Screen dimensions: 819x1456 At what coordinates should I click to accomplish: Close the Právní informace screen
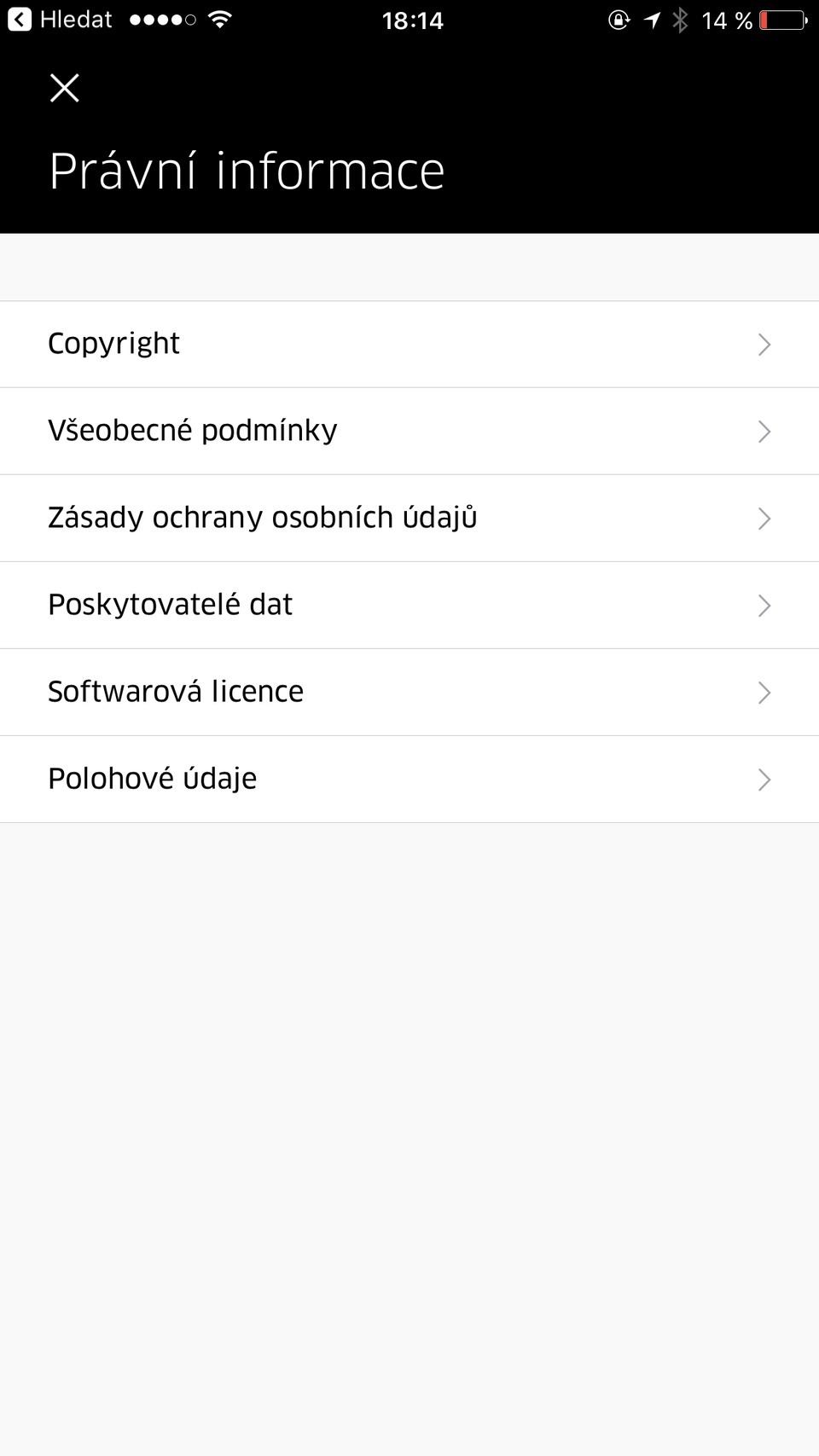click(65, 88)
